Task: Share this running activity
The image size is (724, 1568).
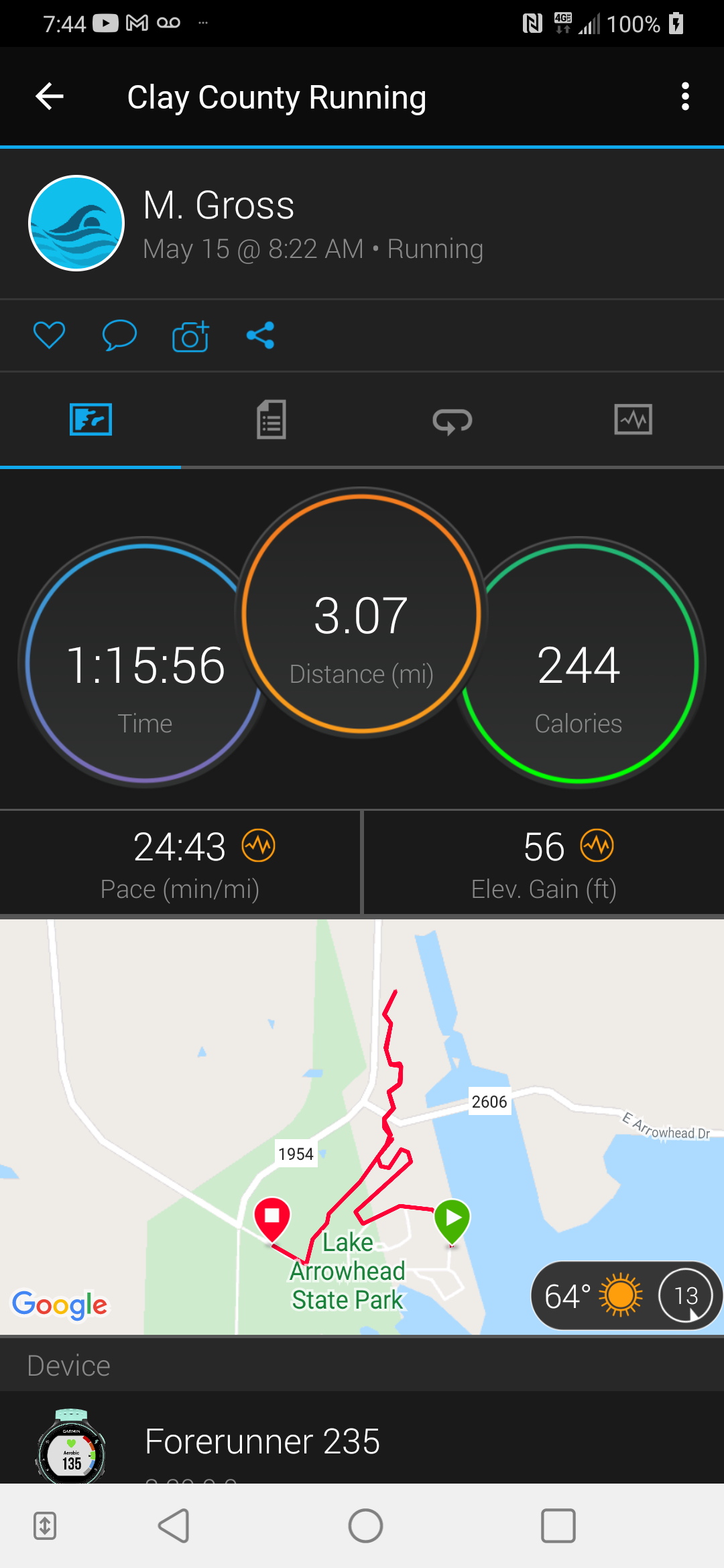Action: coord(260,335)
